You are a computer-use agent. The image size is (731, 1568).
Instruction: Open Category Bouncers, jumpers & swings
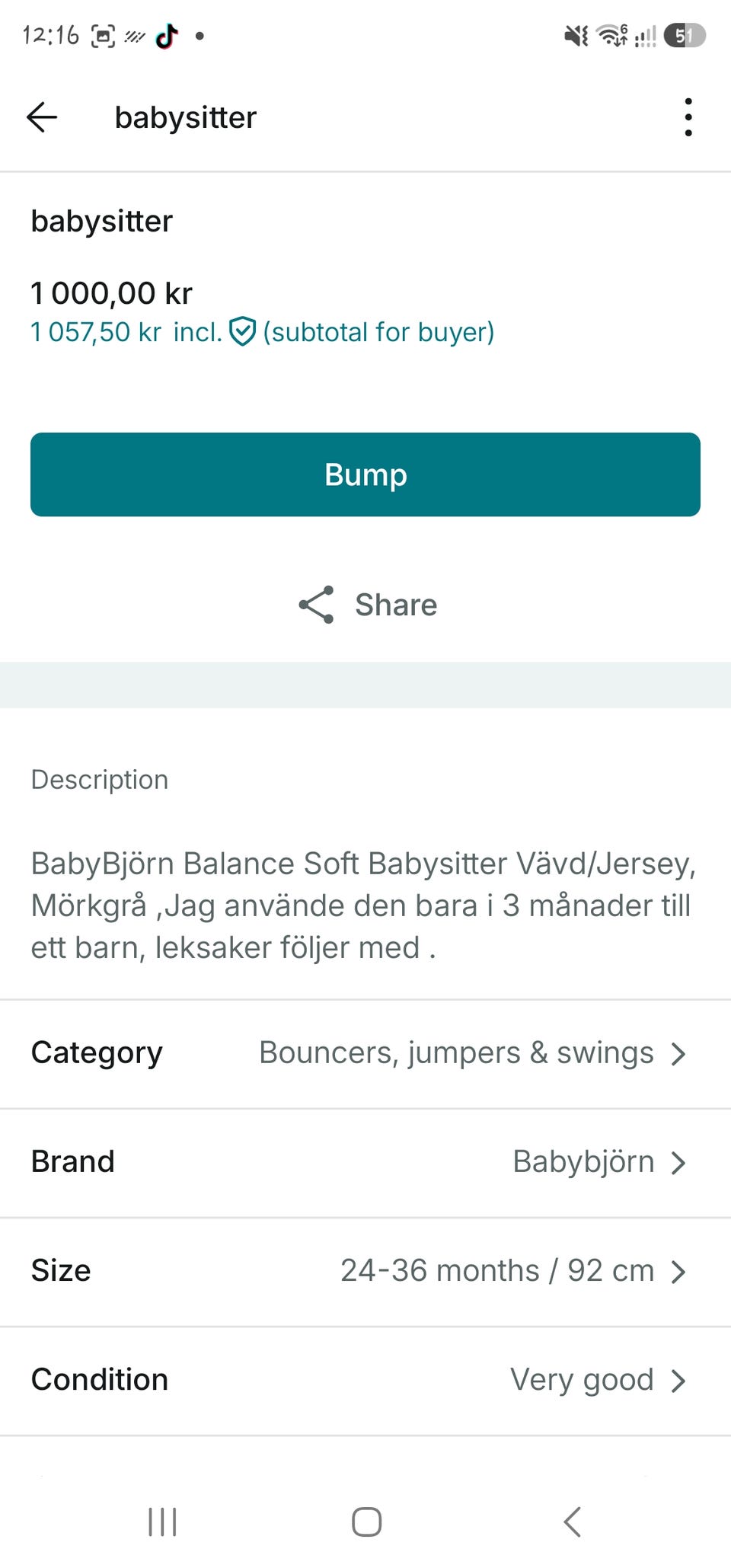tap(365, 1053)
